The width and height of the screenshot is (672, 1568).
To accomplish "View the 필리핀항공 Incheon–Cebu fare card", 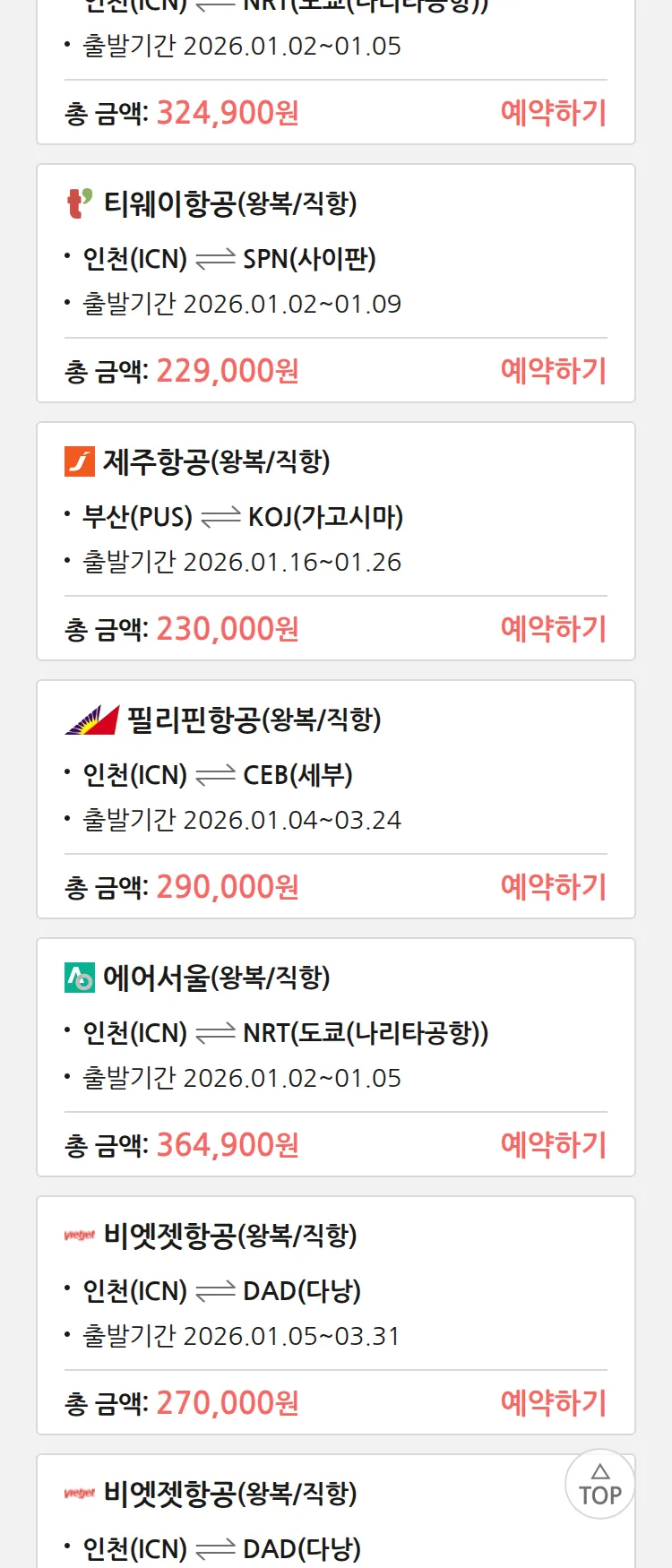I will 335,776.
